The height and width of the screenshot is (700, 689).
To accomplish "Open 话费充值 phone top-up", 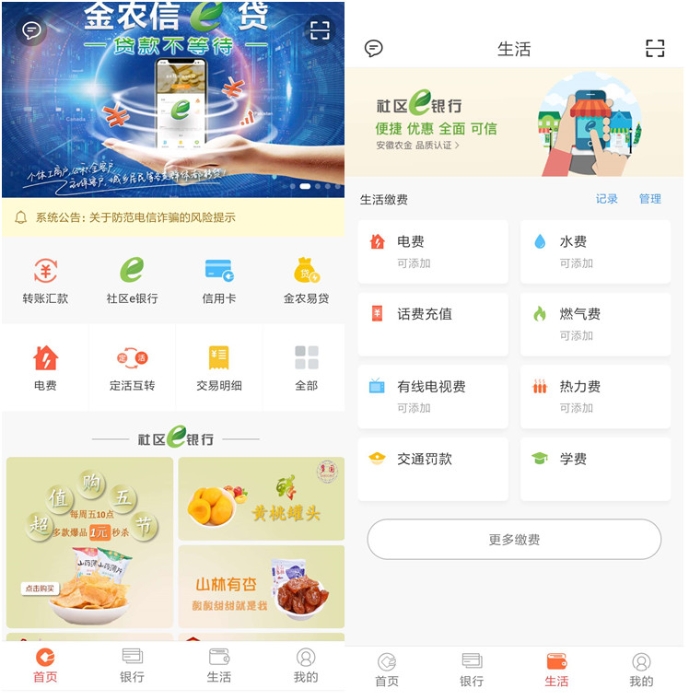I will (432, 324).
